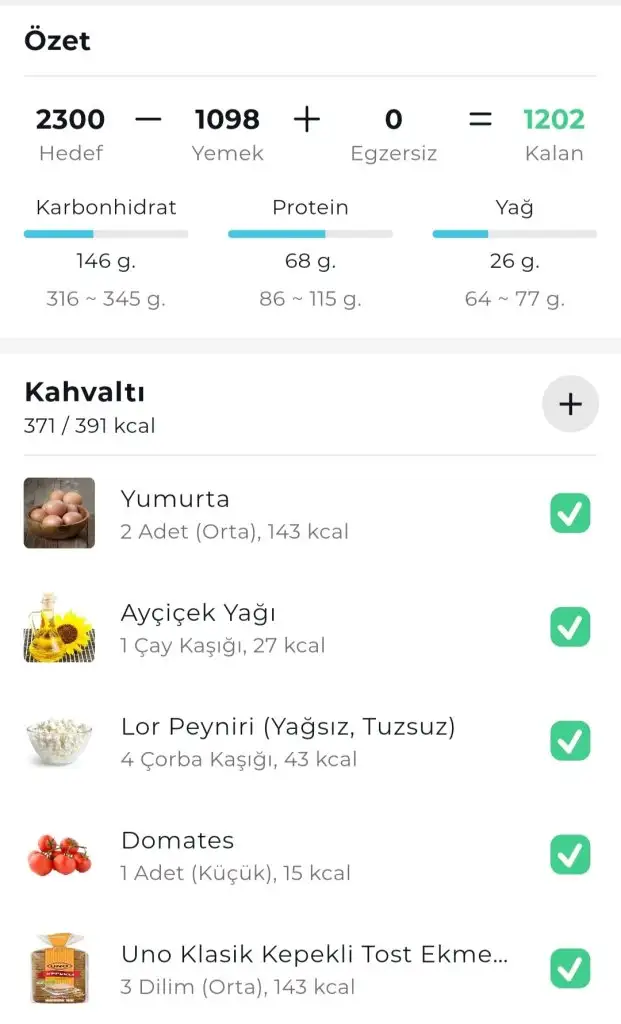Uncheck the Yumurta checkbox
621x1024 pixels.
(x=570, y=514)
